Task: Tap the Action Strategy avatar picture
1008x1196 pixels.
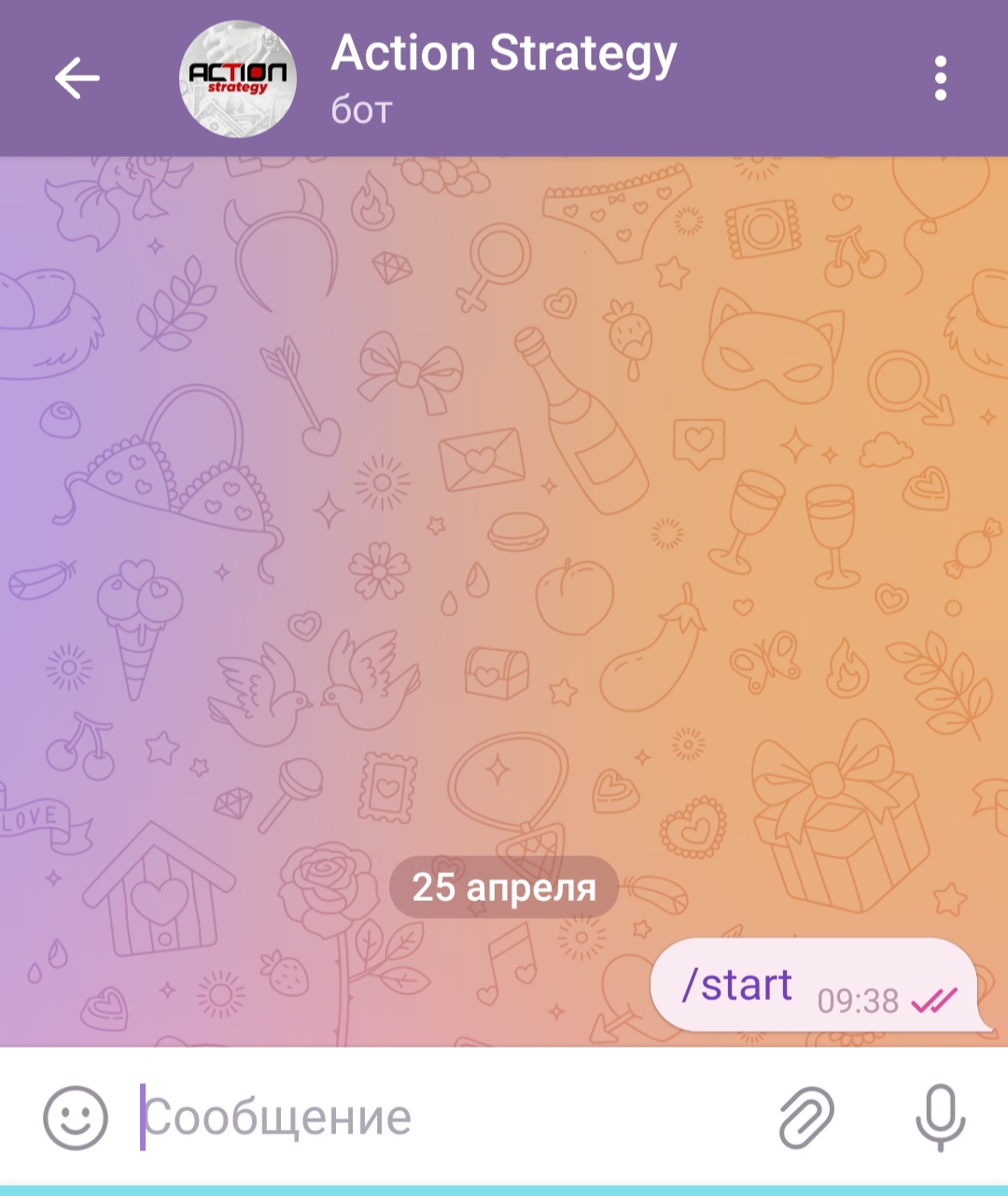Action: pyautogui.click(x=237, y=77)
